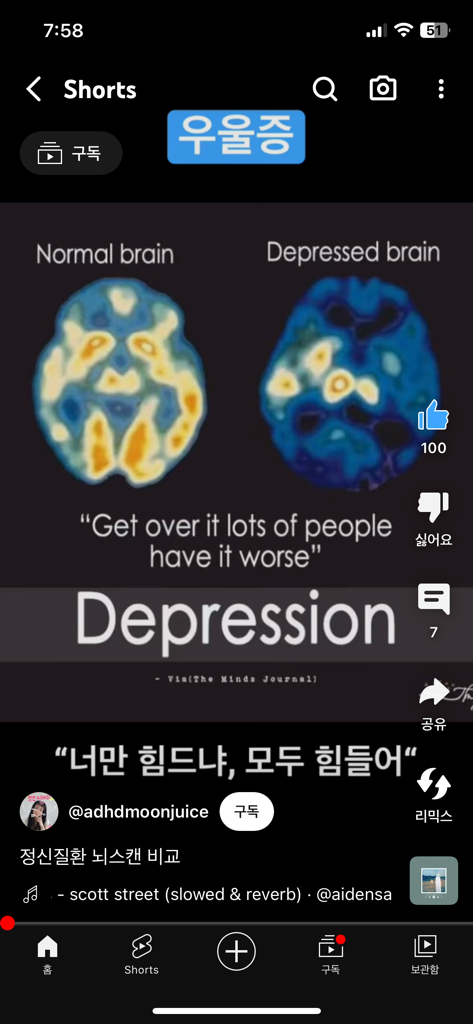The image size is (473, 1024).
Task: Switch to the 홈 tab
Action: point(47,955)
